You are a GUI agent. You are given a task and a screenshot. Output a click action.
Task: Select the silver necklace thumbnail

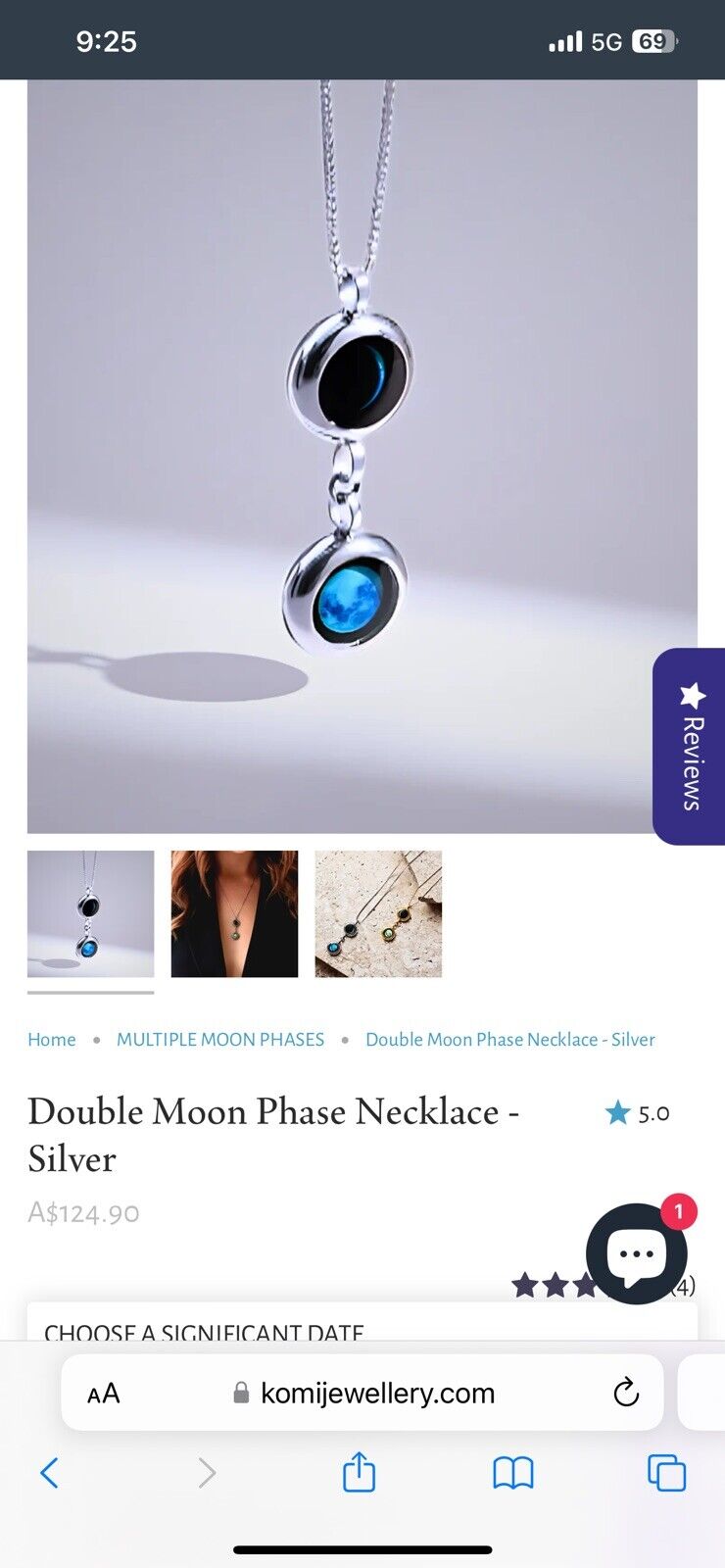coord(90,913)
